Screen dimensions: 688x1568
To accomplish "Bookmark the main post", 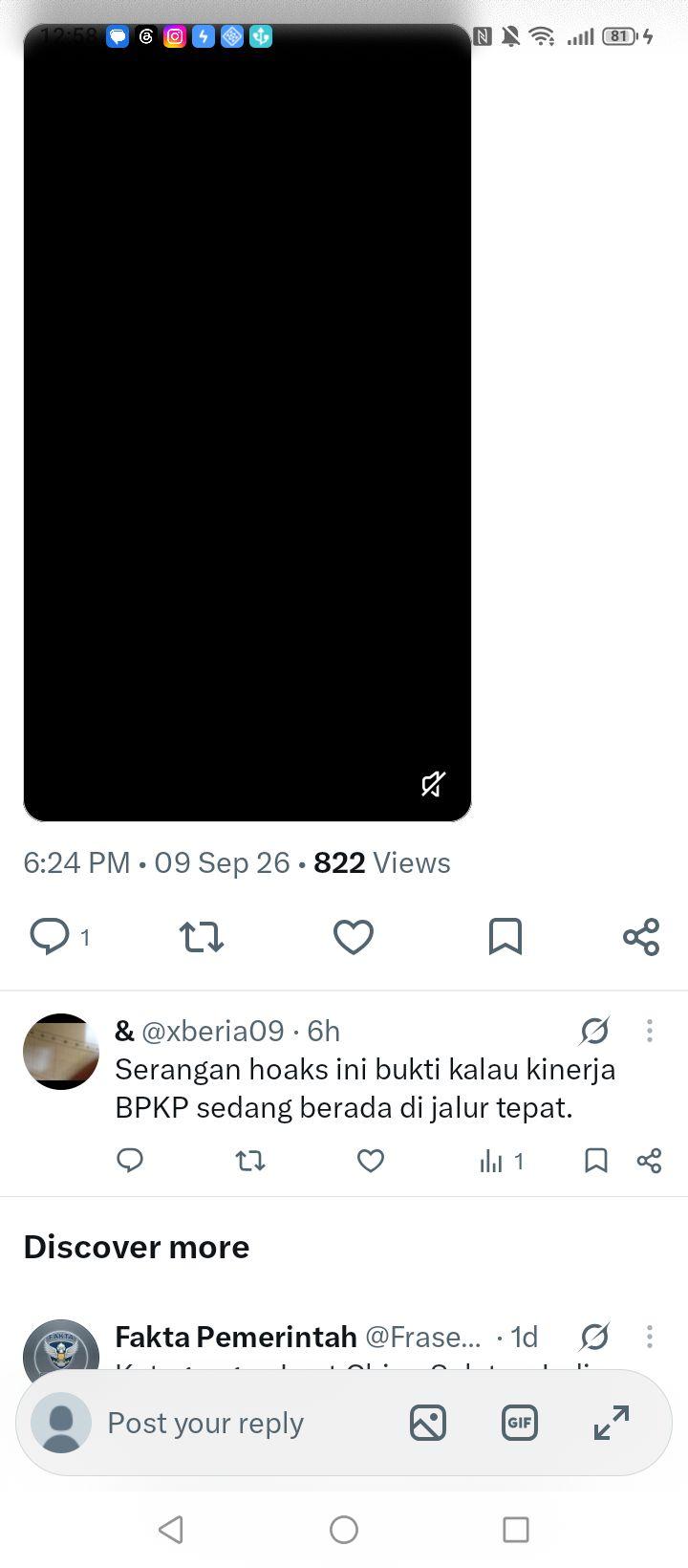I will (505, 937).
